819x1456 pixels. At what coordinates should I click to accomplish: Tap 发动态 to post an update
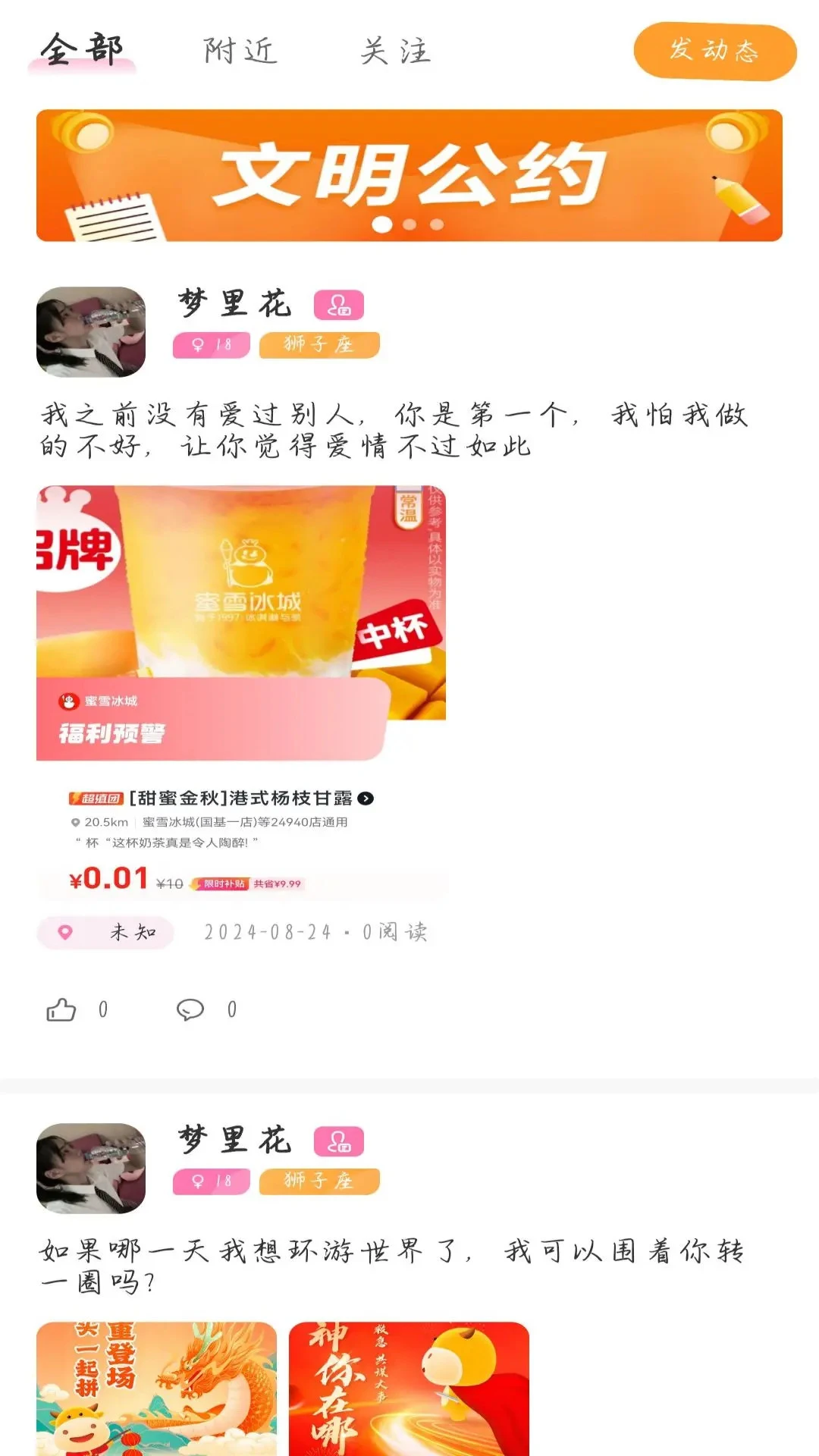[x=714, y=51]
